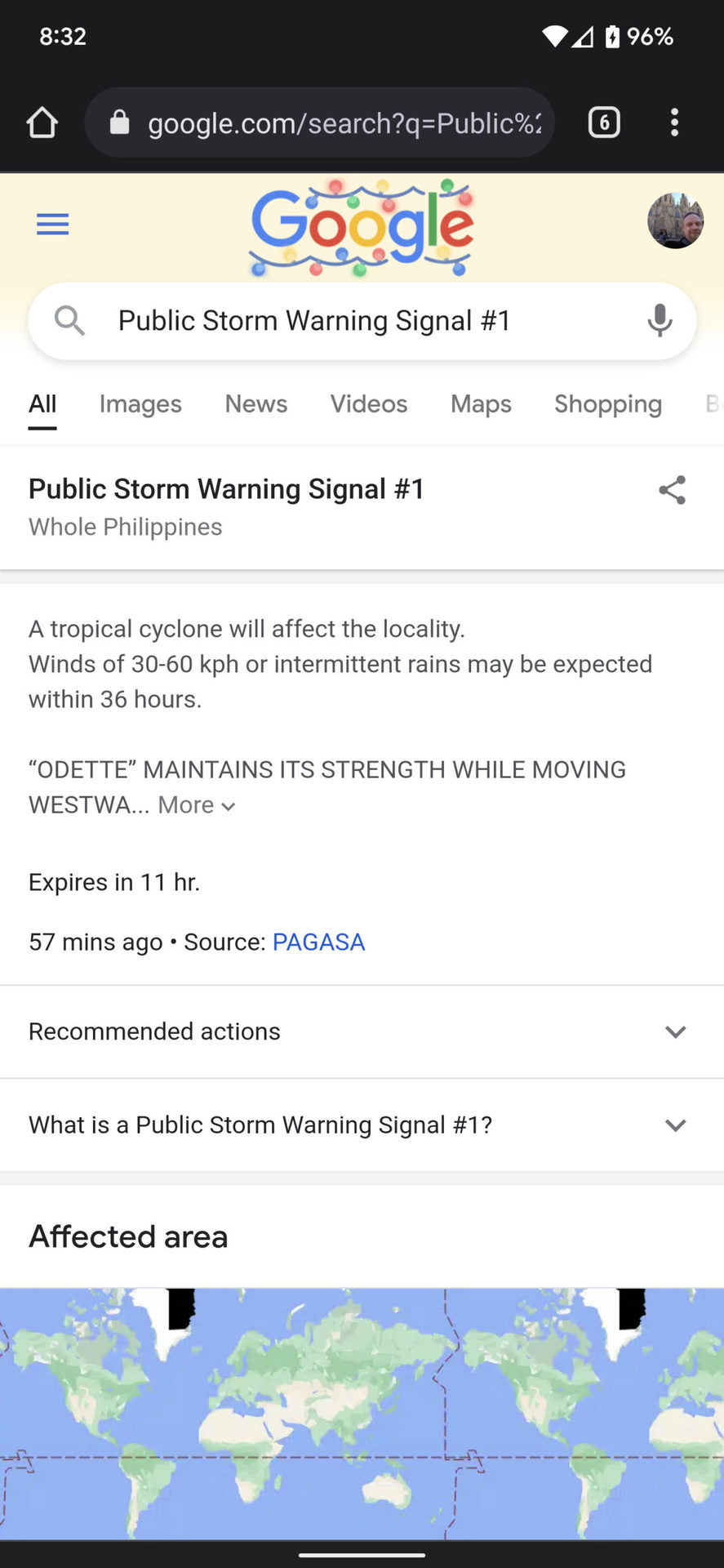Switch to the Shopping tab
This screenshot has height=1568, width=724.
coord(608,404)
